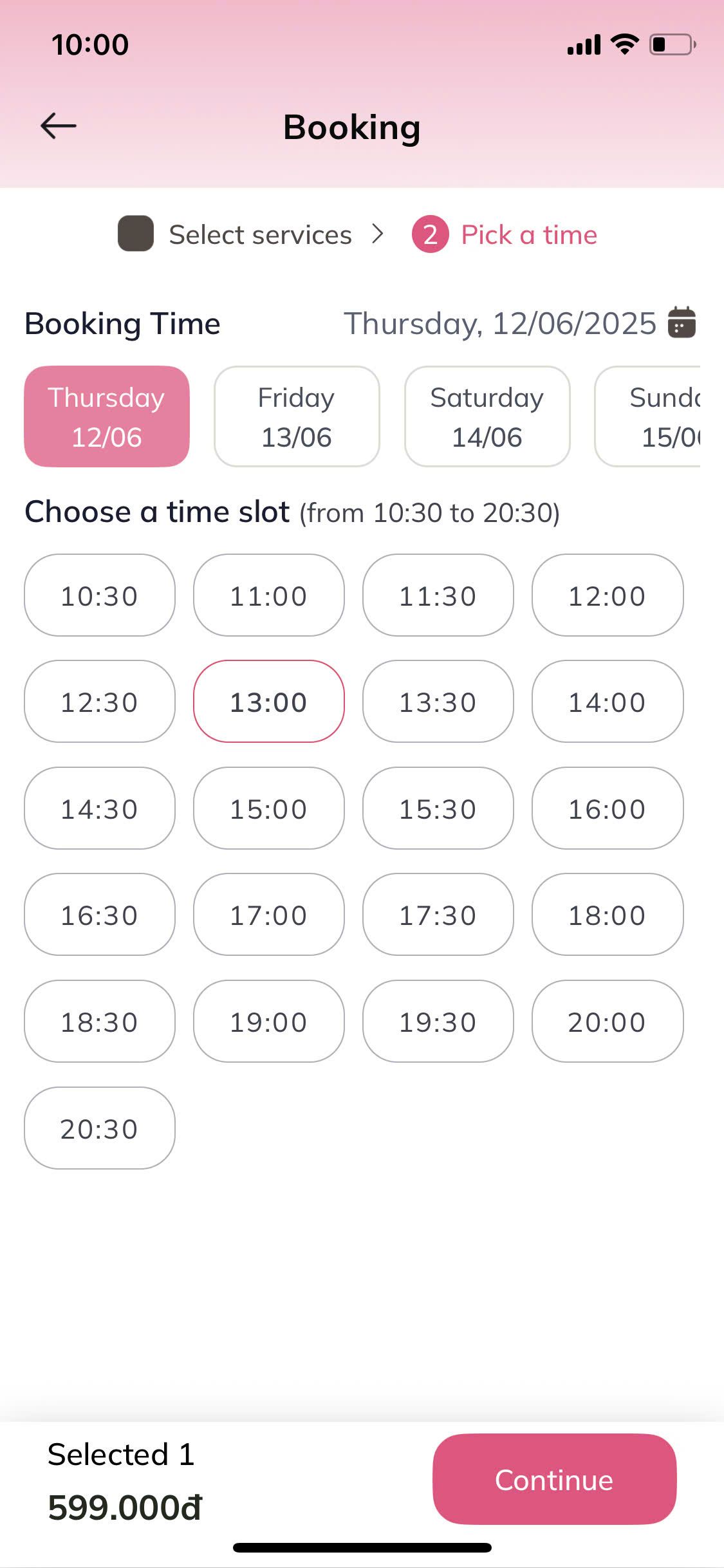The width and height of the screenshot is (724, 1568).
Task: Select 14:00 as appointment time
Action: pyautogui.click(x=607, y=702)
